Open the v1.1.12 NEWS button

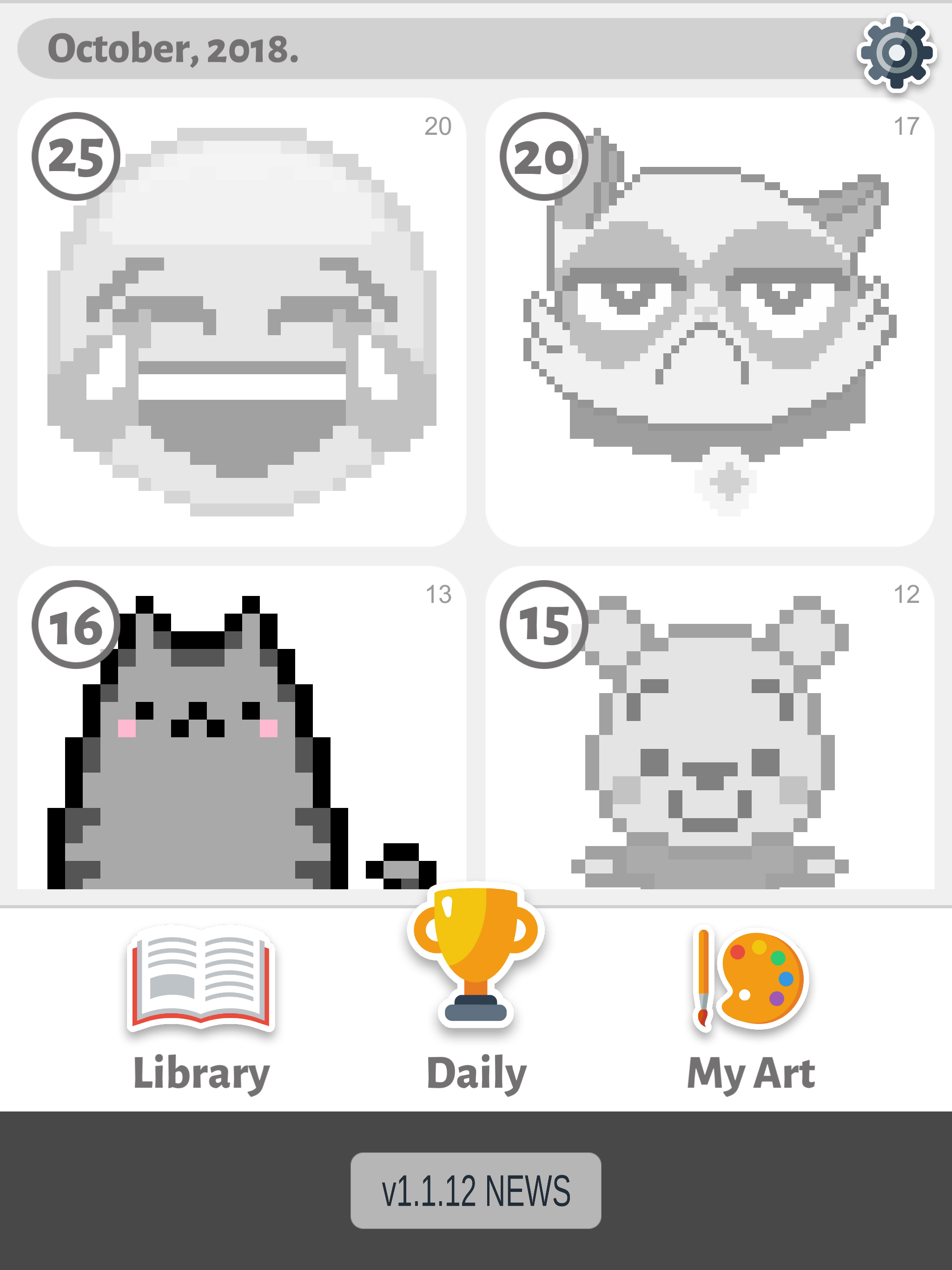click(x=476, y=1190)
